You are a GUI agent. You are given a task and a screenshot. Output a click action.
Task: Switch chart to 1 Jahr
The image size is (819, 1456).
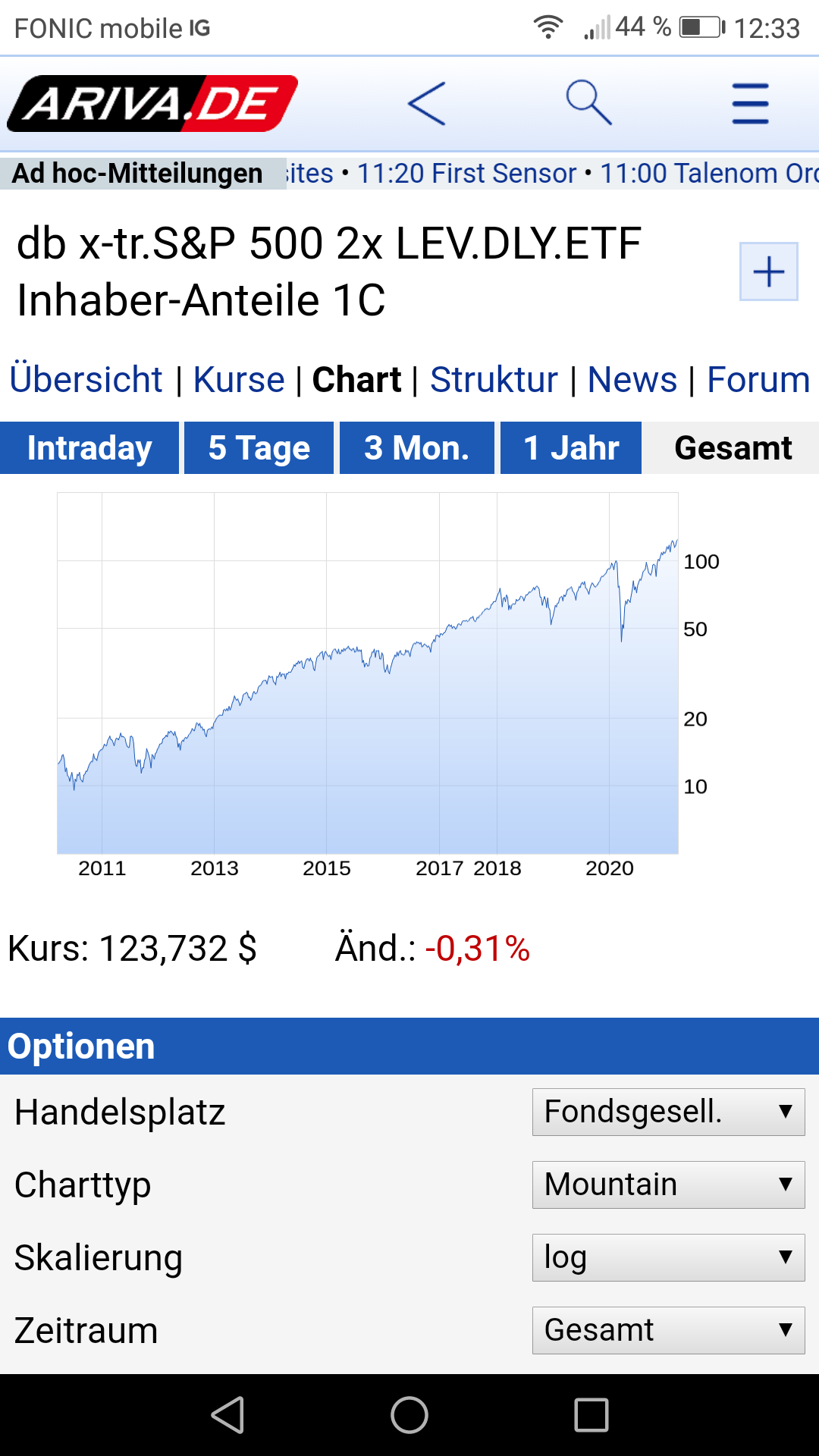(x=571, y=448)
